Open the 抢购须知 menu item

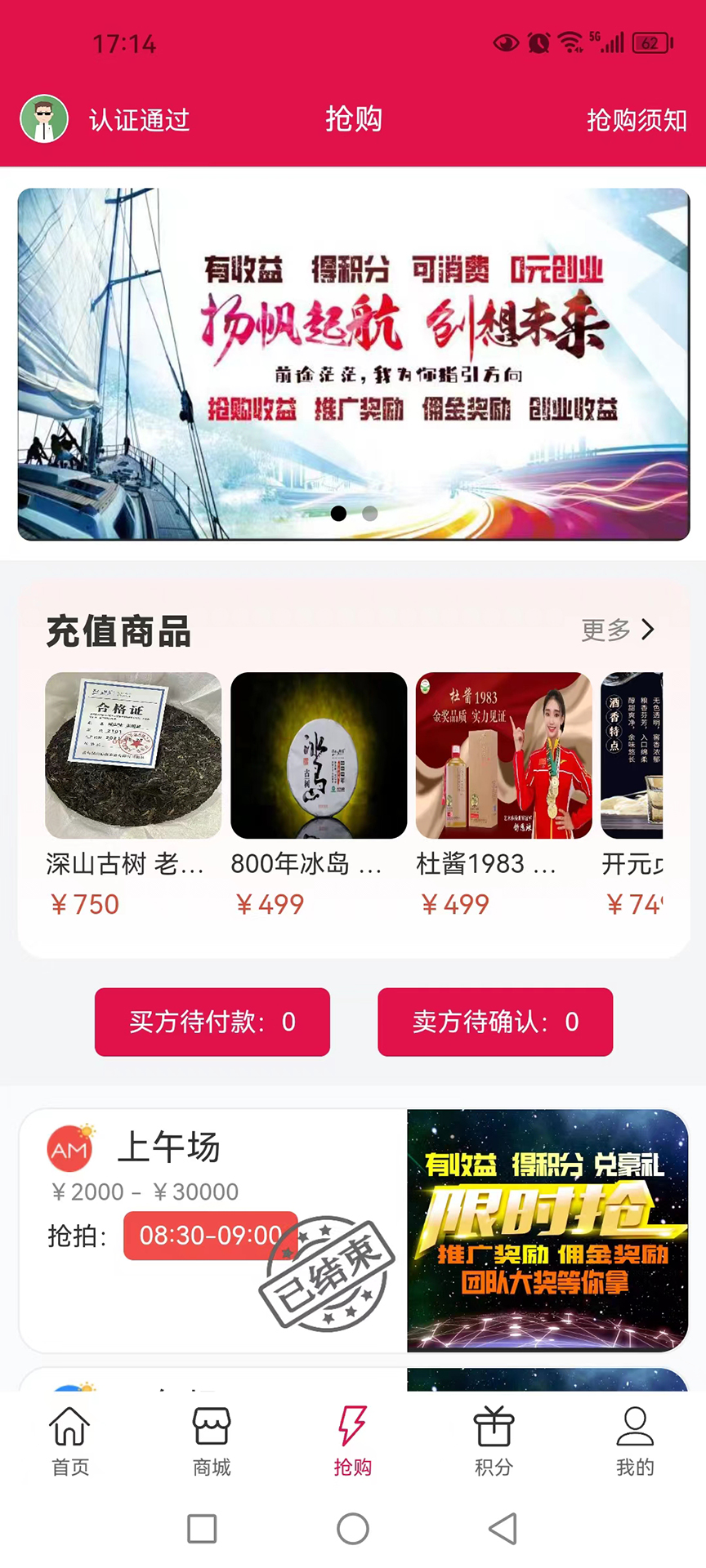click(x=637, y=119)
